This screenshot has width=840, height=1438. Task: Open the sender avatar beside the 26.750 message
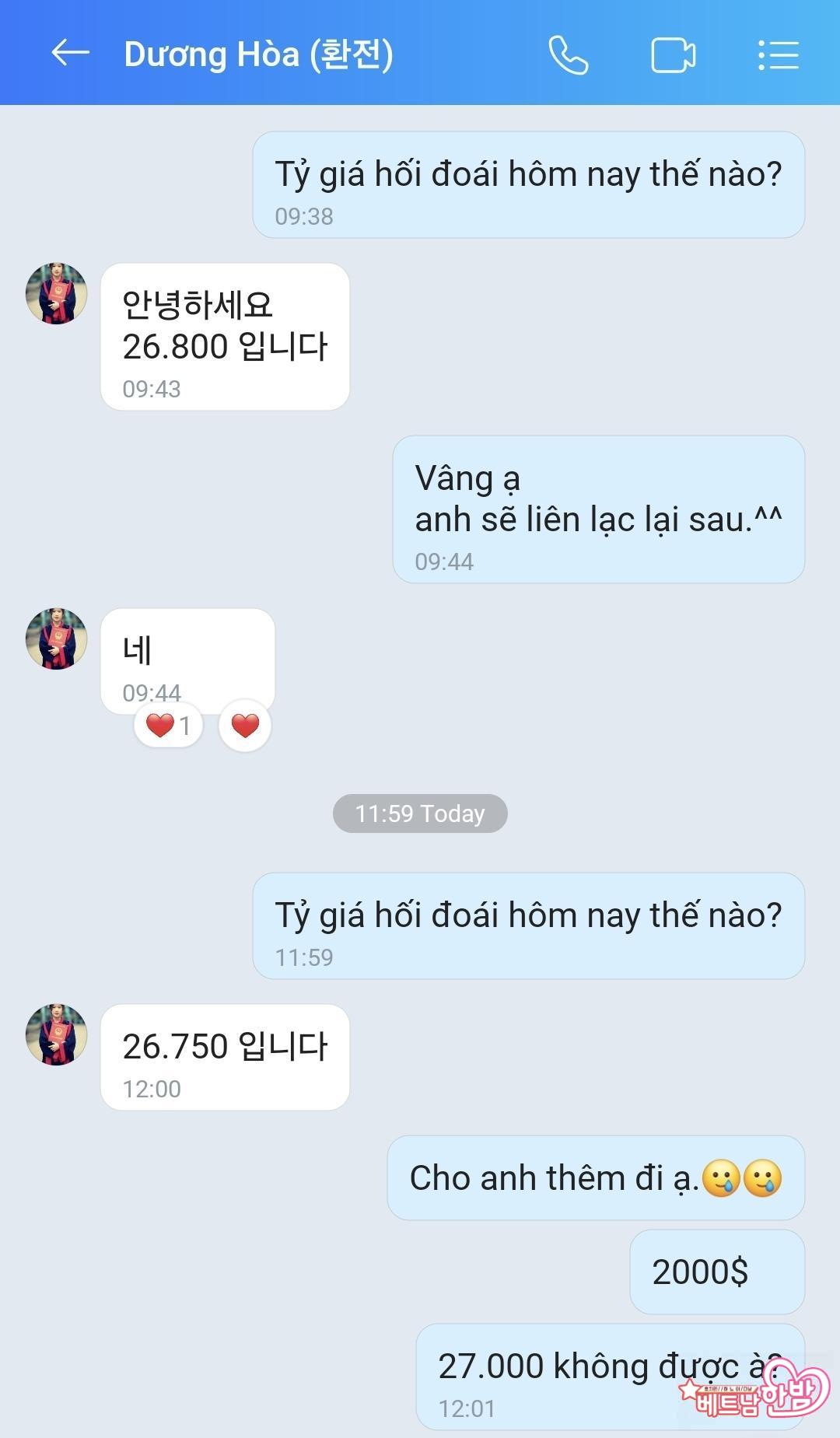tap(56, 1034)
